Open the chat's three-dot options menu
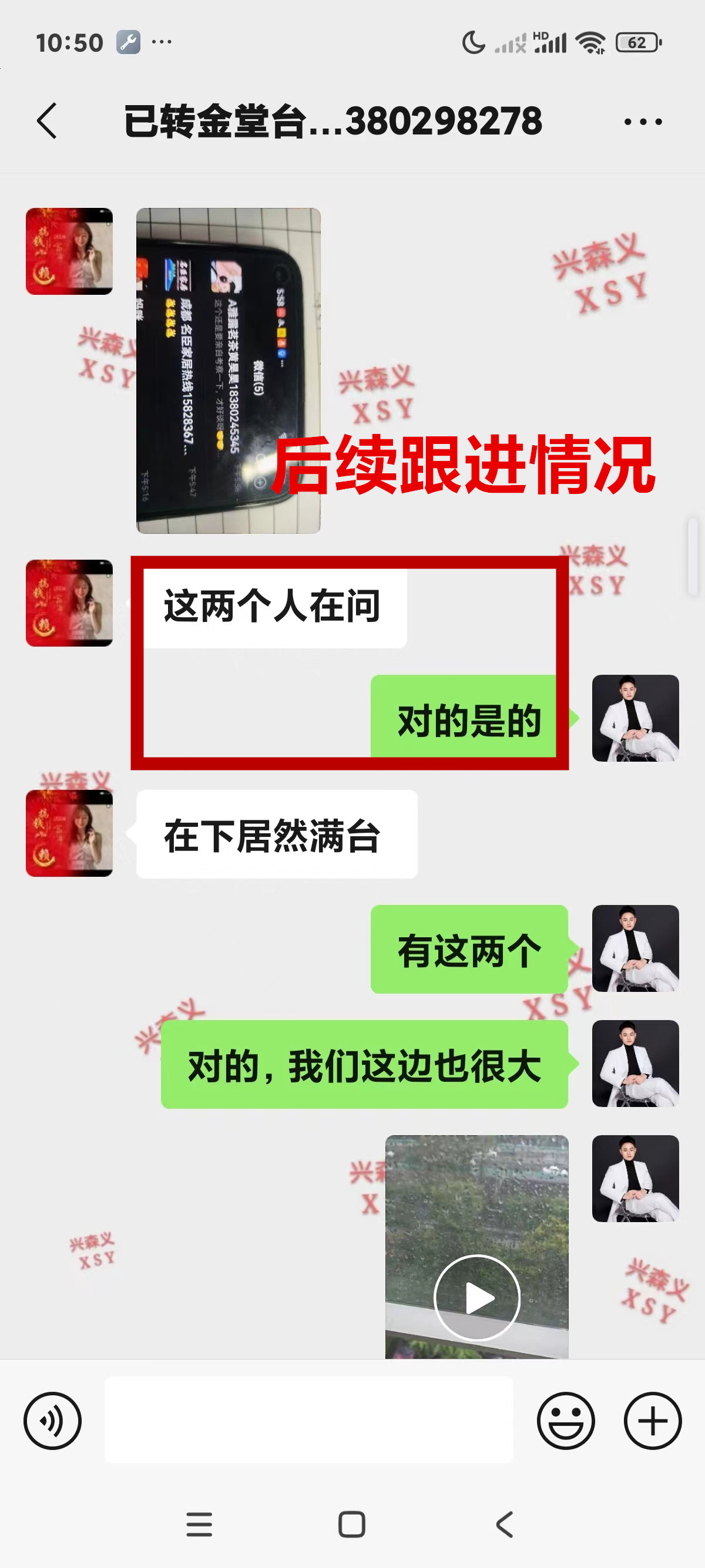 (643, 122)
